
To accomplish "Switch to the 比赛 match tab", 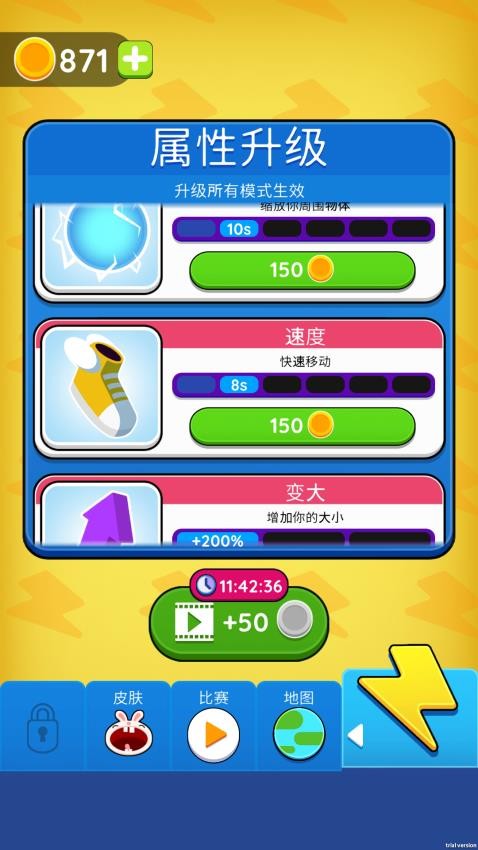I will 213,726.
